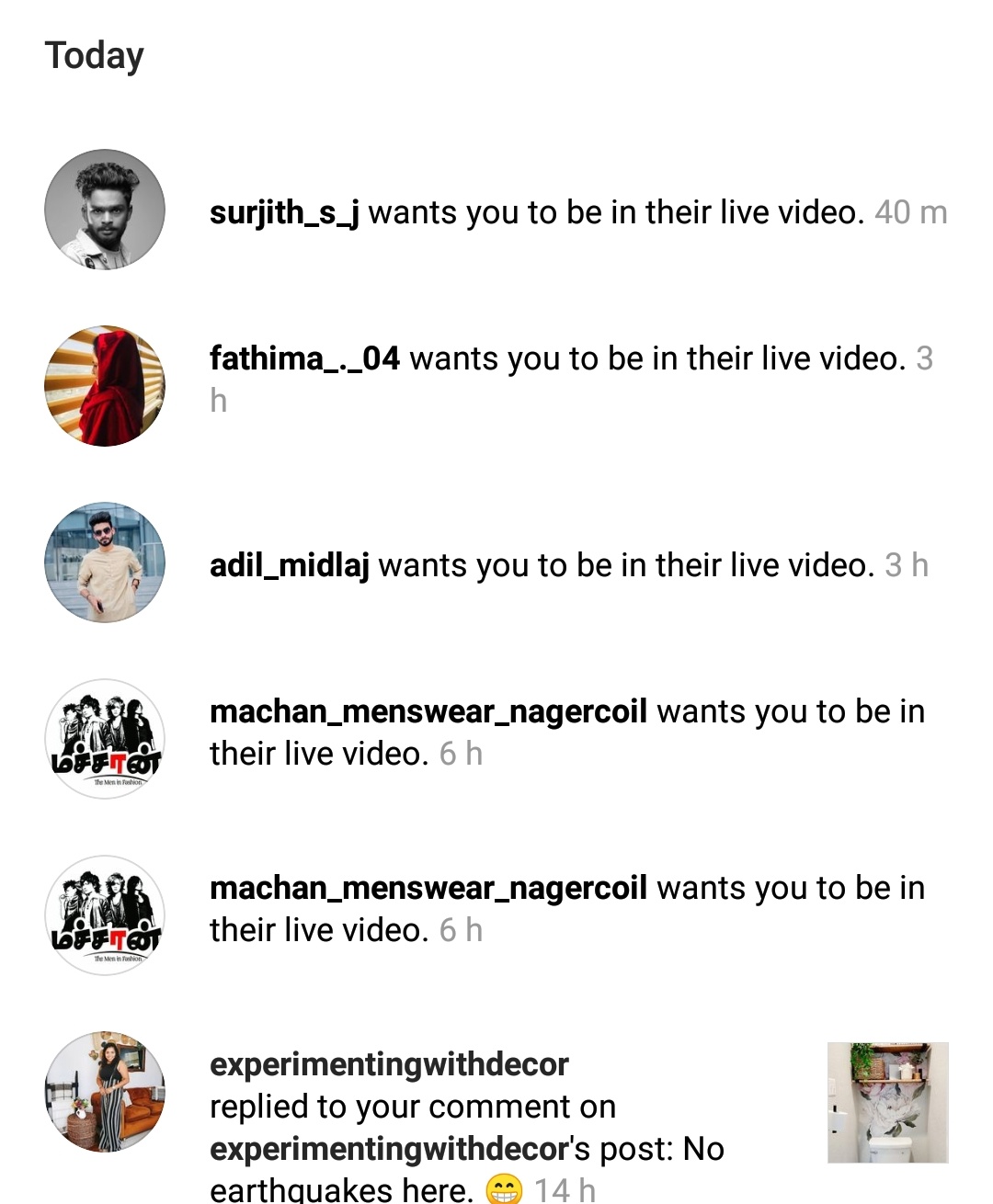
Task: Open adil_midlaj's live video notification
Action: click(568, 565)
